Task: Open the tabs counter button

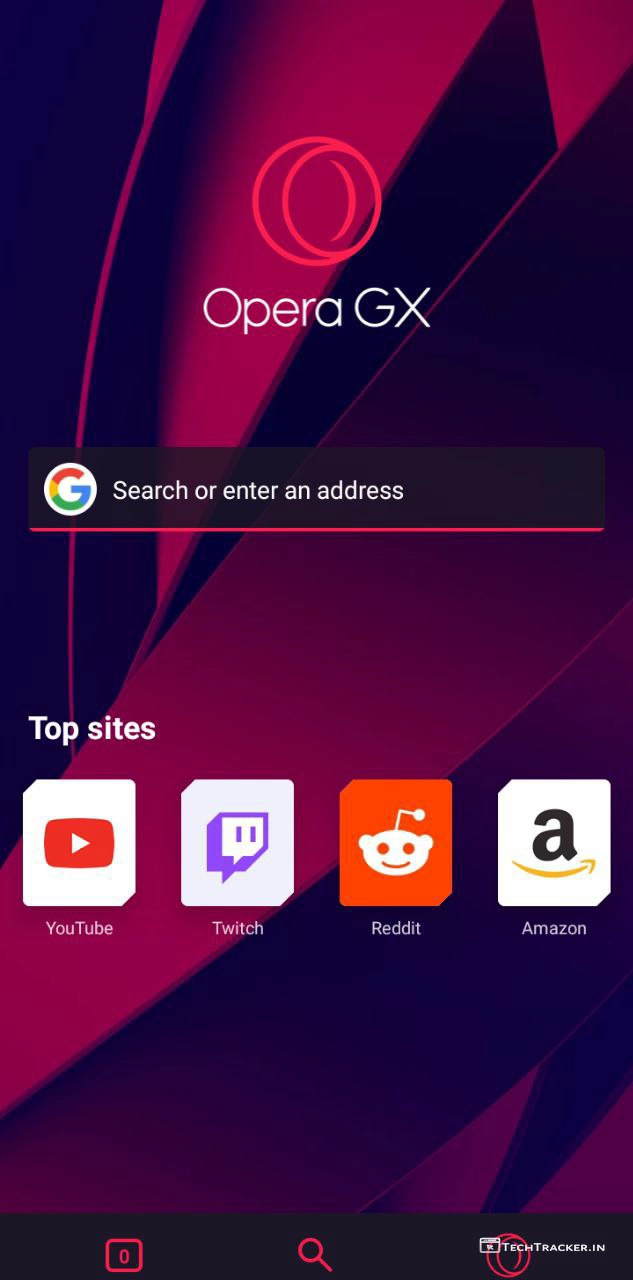Action: tap(124, 1255)
